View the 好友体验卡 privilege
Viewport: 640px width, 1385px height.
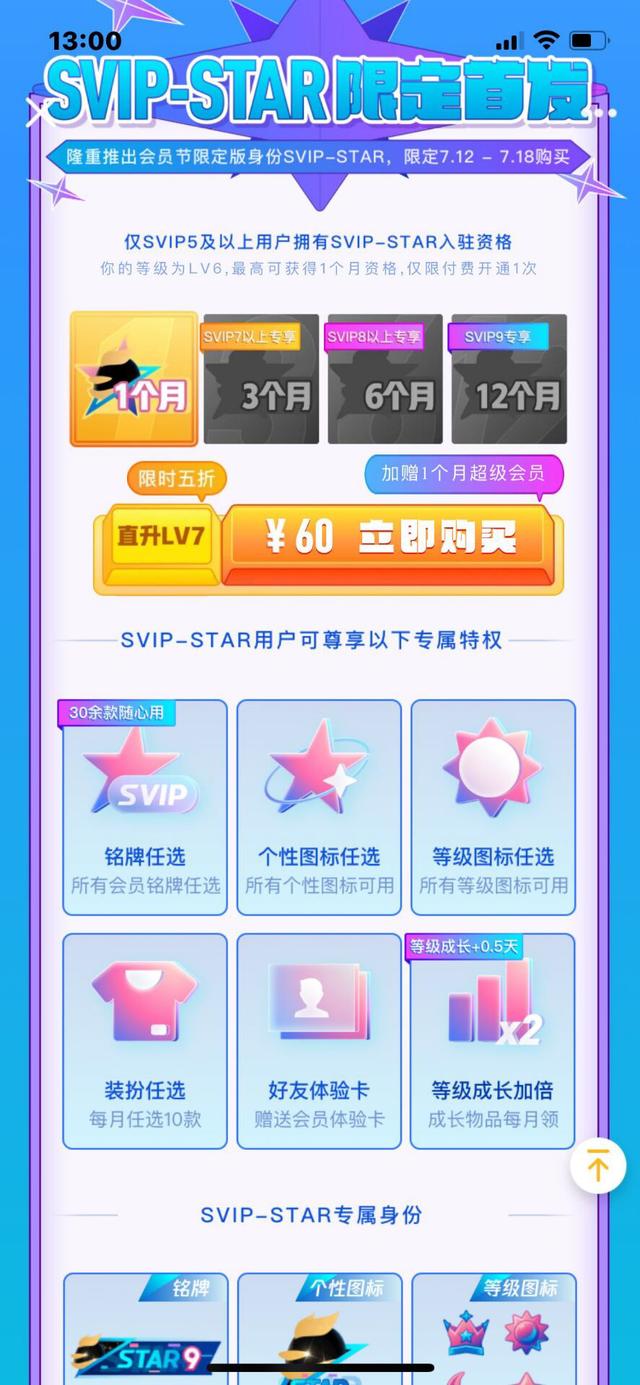point(319,1041)
